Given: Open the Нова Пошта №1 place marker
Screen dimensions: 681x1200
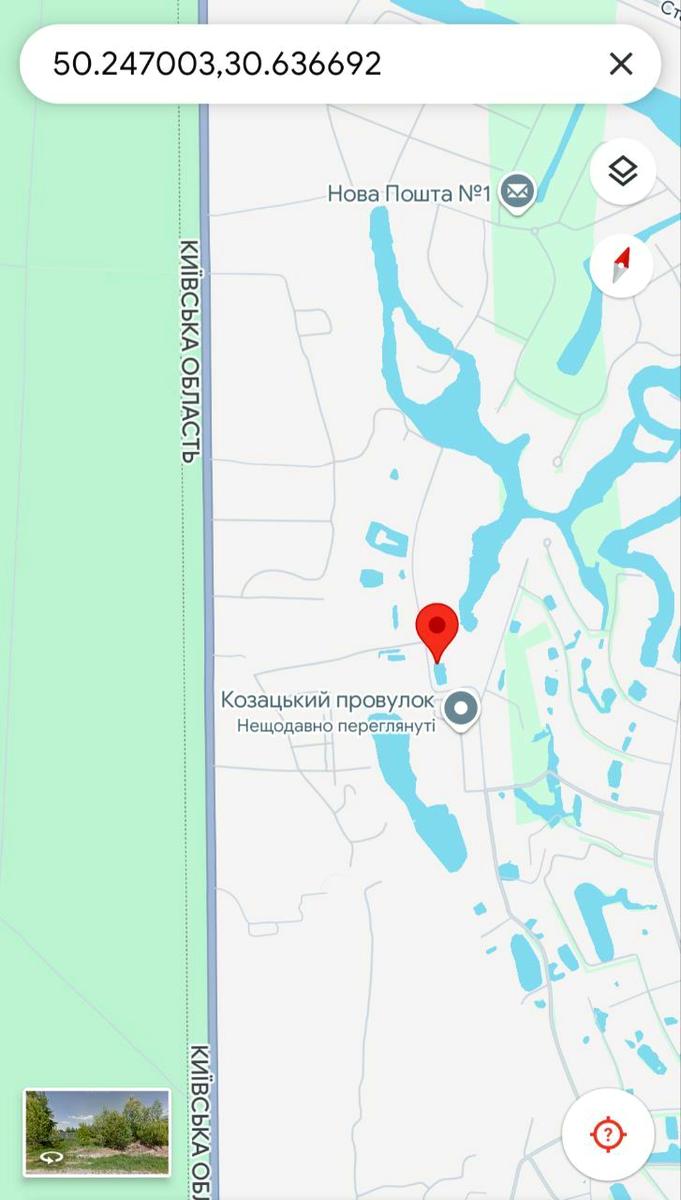Looking at the screenshot, I should (x=517, y=191).
